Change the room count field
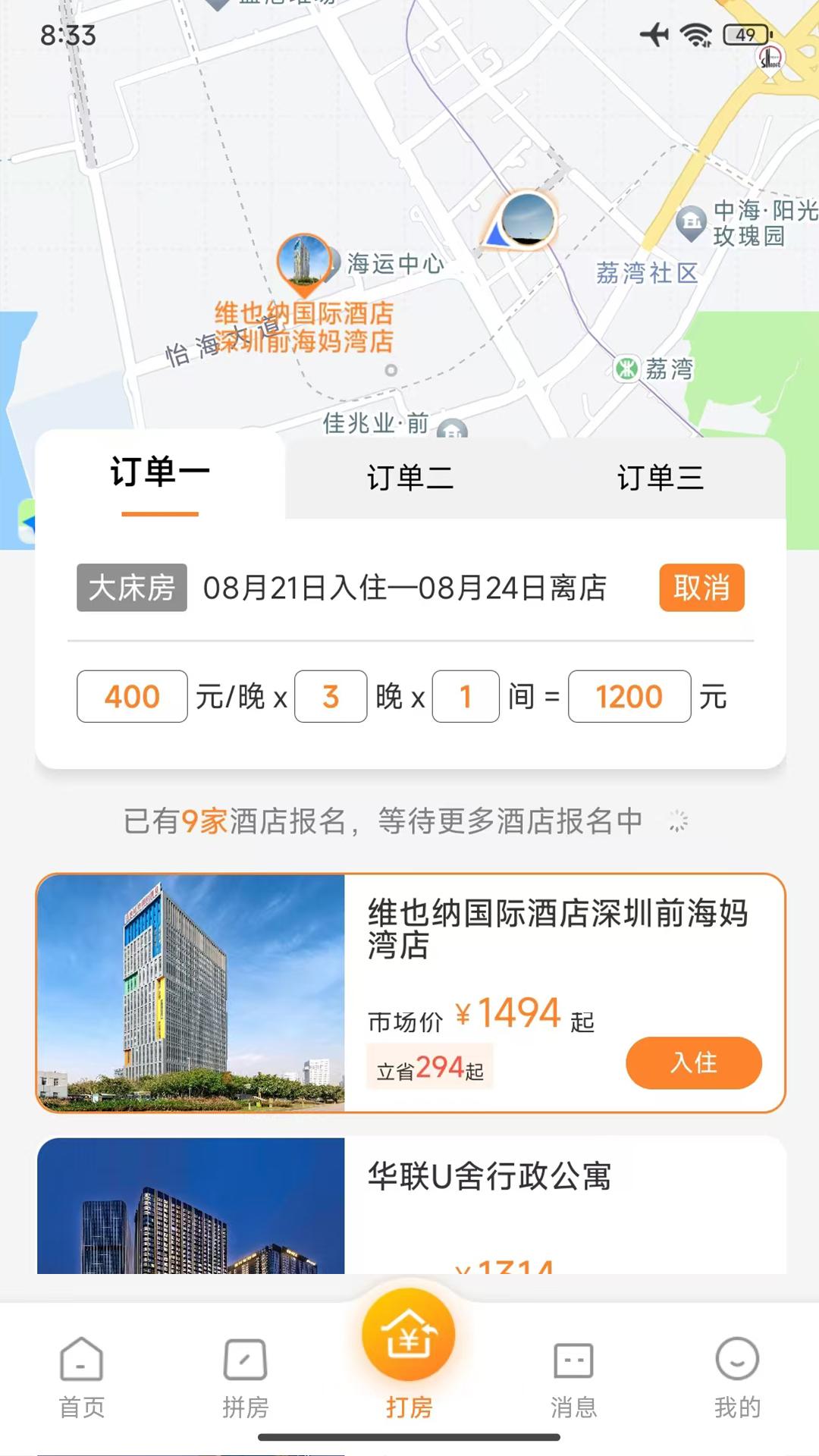Screen dimensions: 819x1456 point(466,696)
